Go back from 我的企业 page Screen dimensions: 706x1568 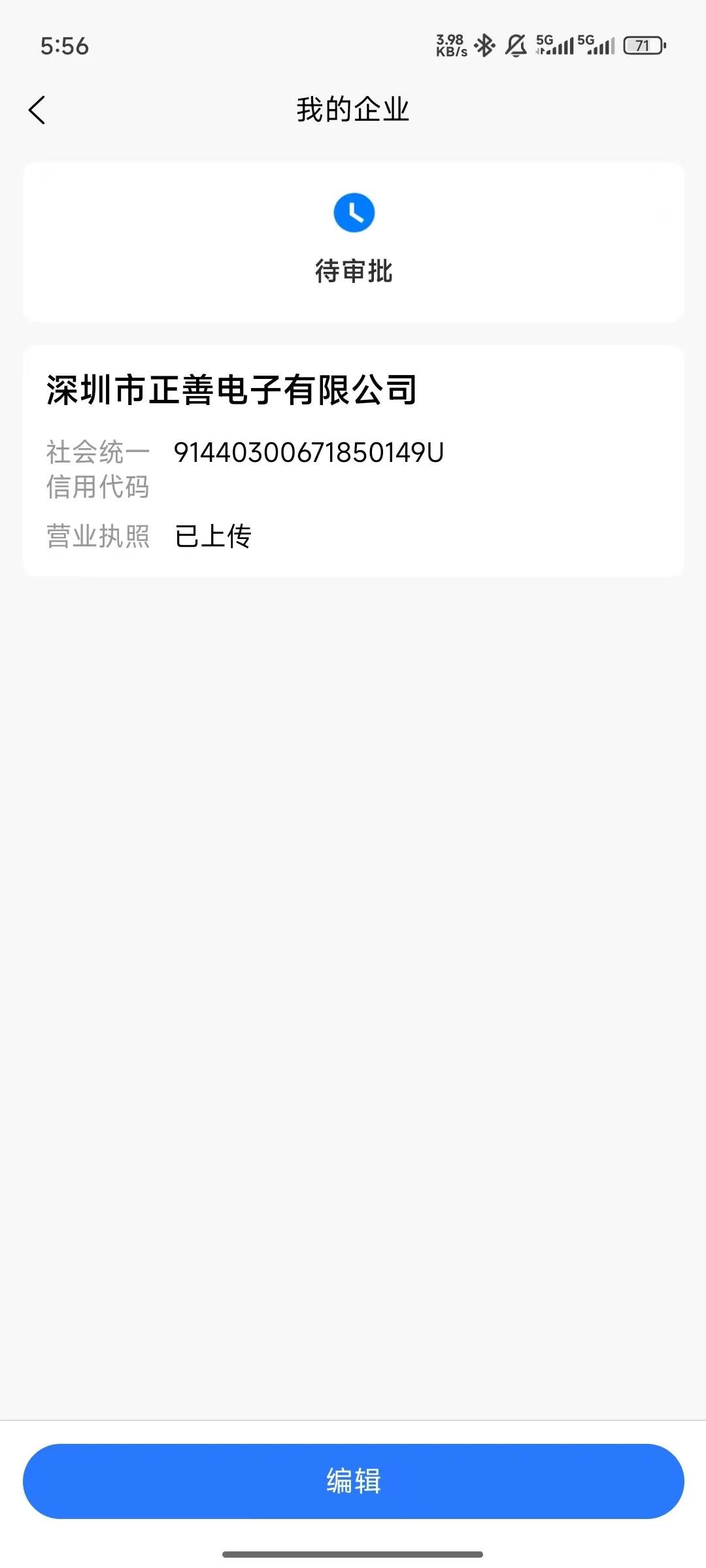(37, 110)
